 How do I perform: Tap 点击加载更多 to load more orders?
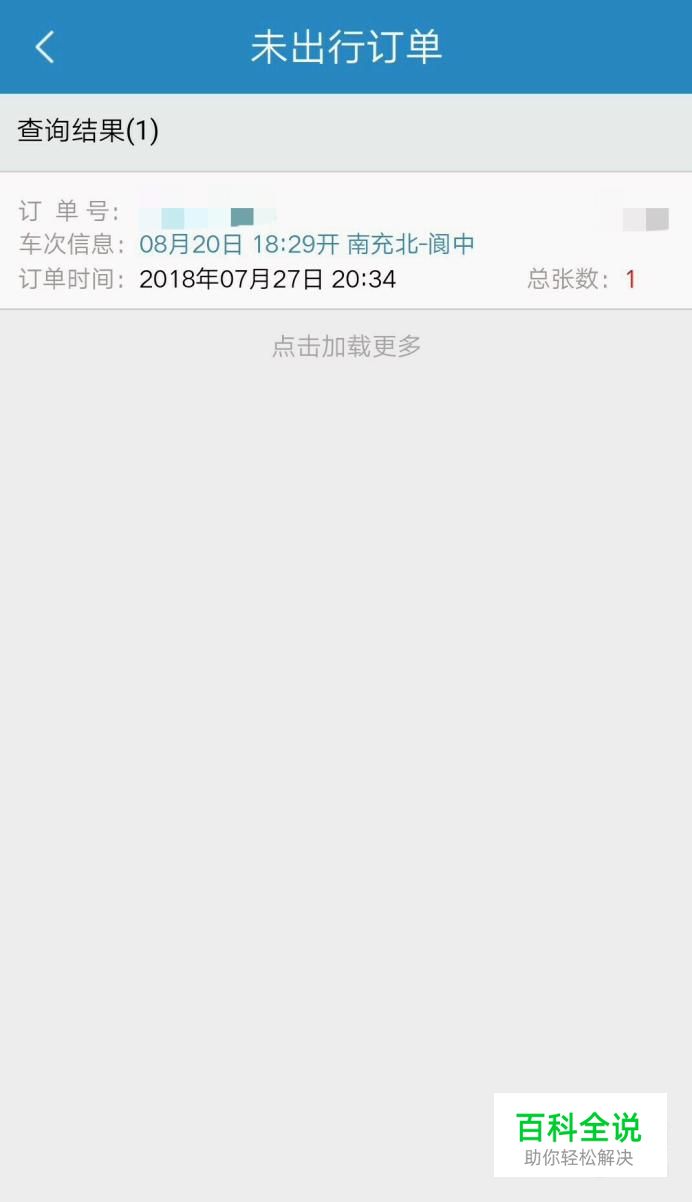pos(346,346)
